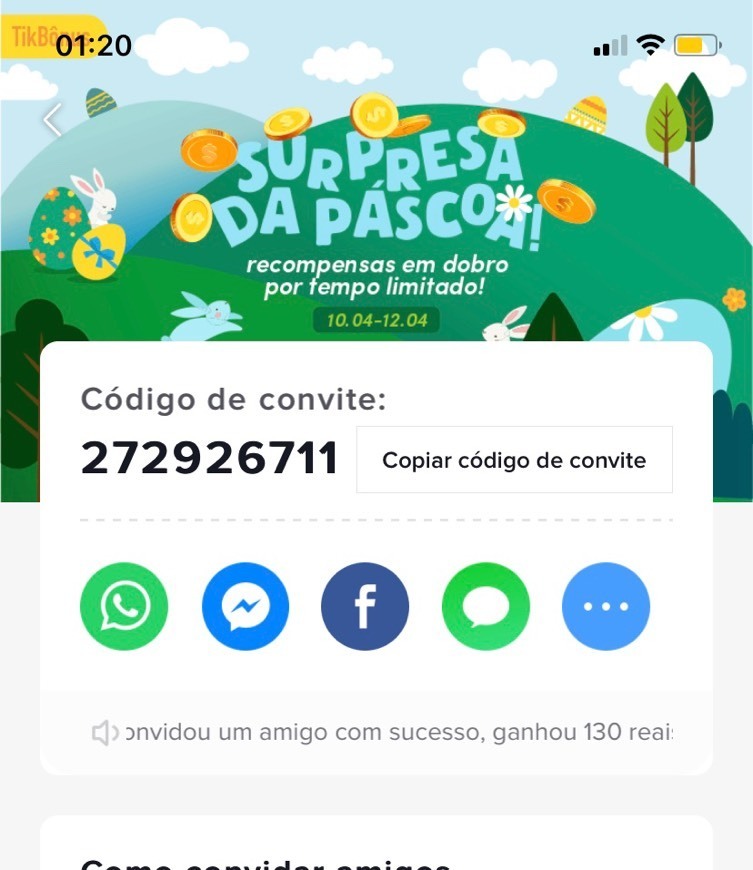Share invite on Facebook
The height and width of the screenshot is (870, 753).
tap(365, 607)
